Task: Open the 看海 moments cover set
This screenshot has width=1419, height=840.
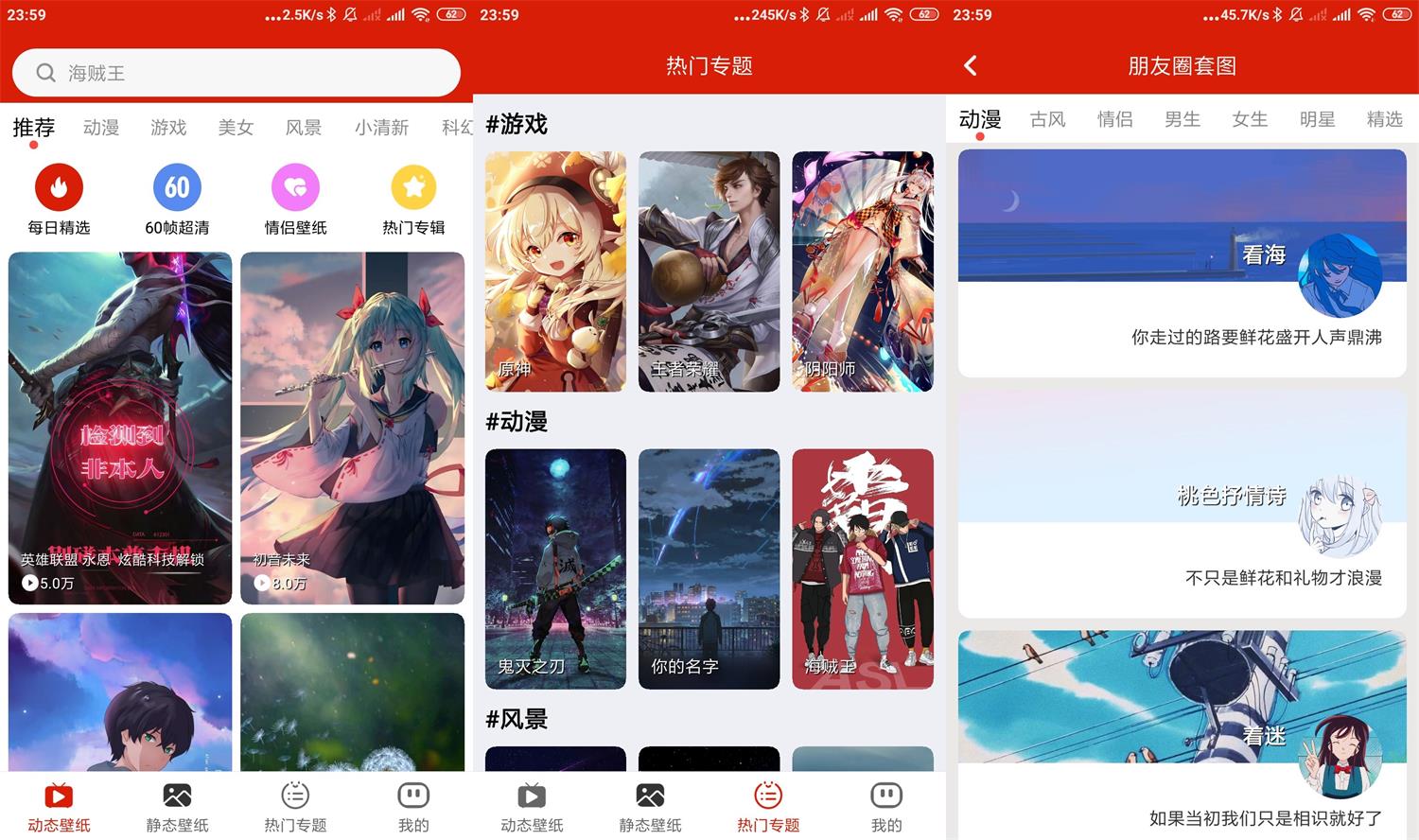Action: (1182, 263)
